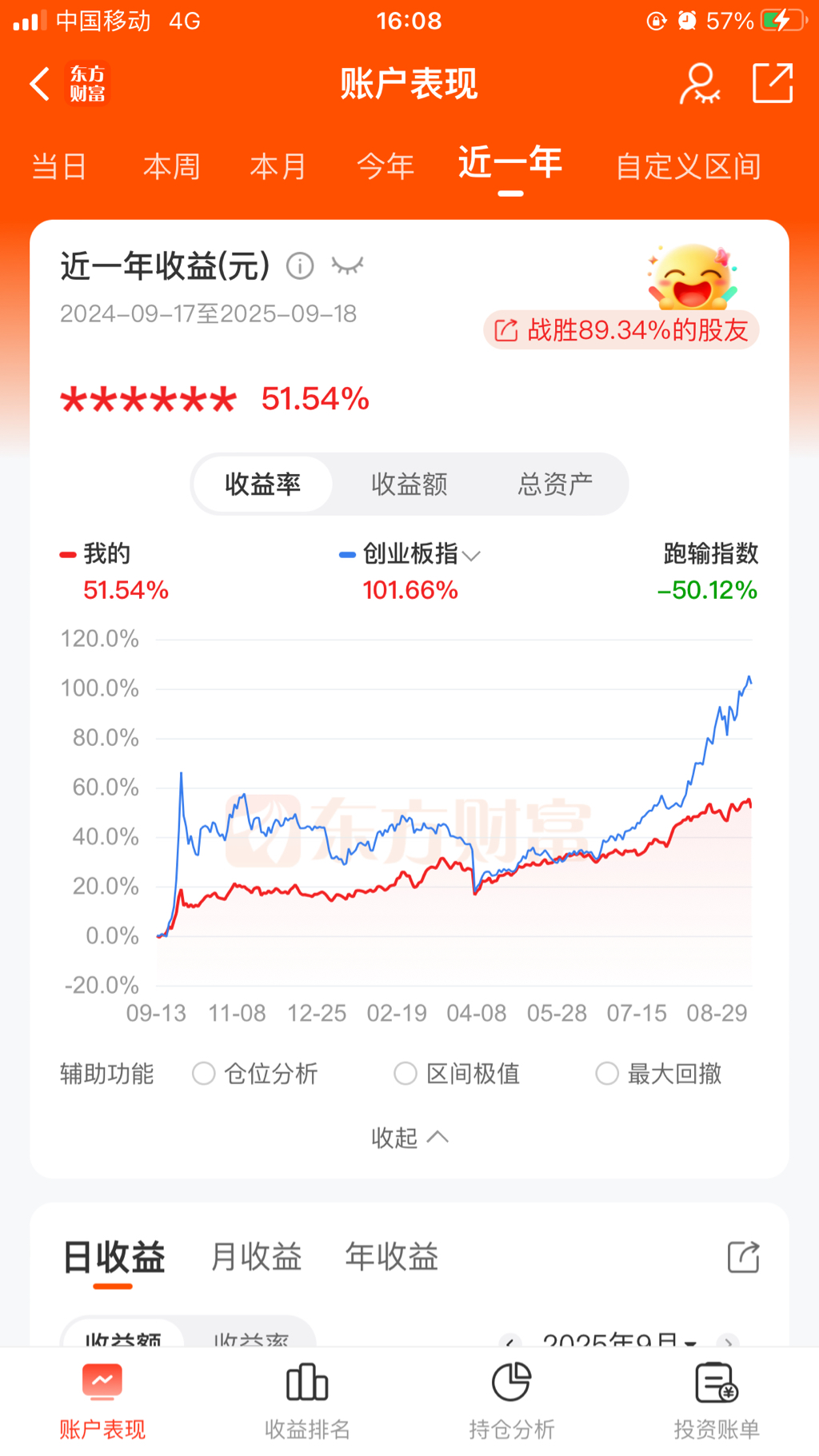
Task: Open the info icon beside 近一年收益
Action: (300, 265)
